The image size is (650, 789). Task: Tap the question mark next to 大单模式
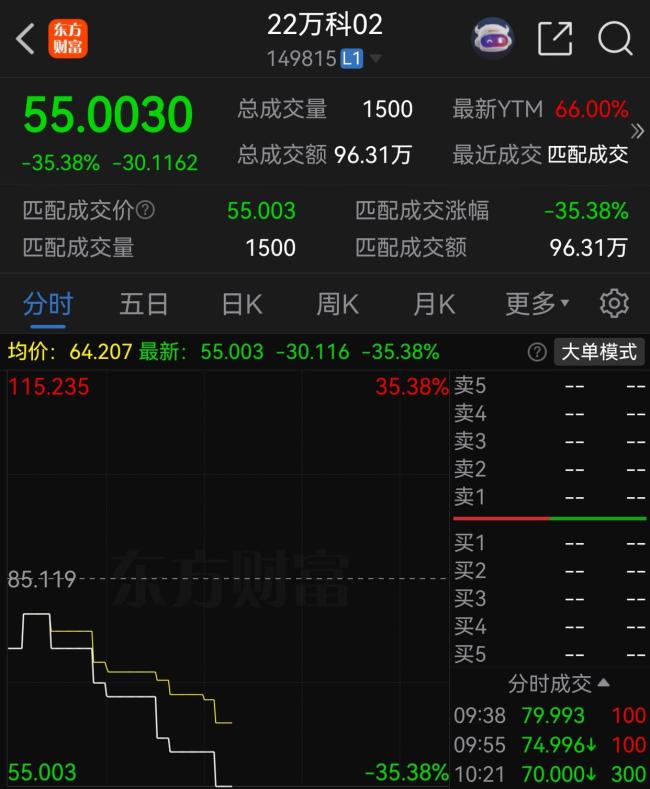tap(537, 352)
